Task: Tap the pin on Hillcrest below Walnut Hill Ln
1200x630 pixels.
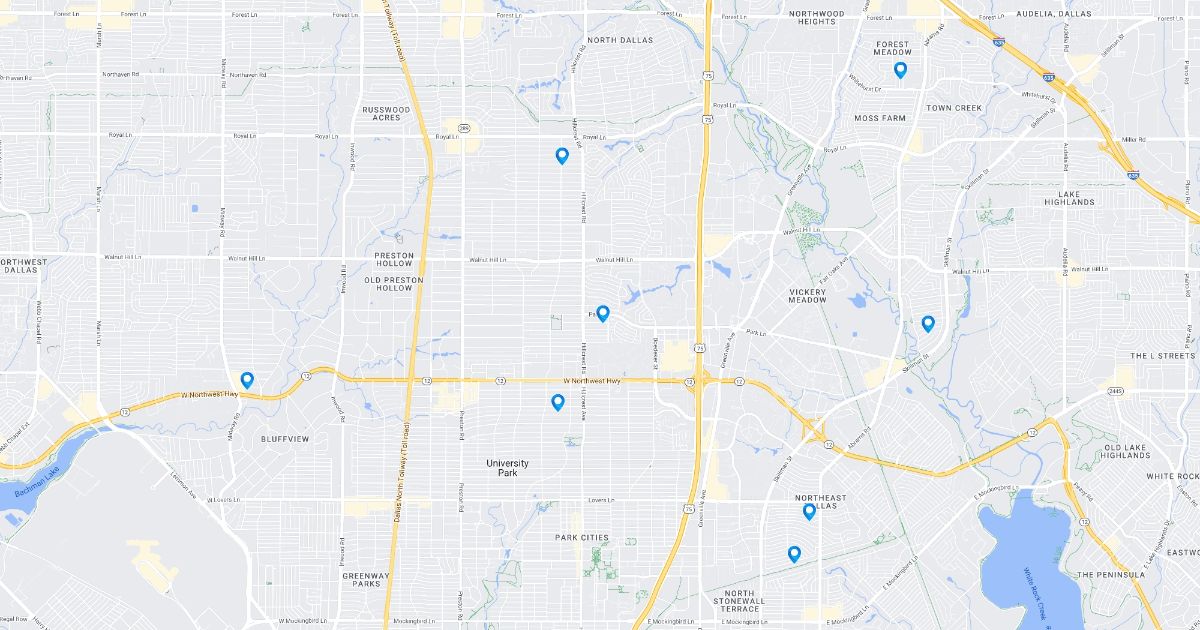Action: 602,313
